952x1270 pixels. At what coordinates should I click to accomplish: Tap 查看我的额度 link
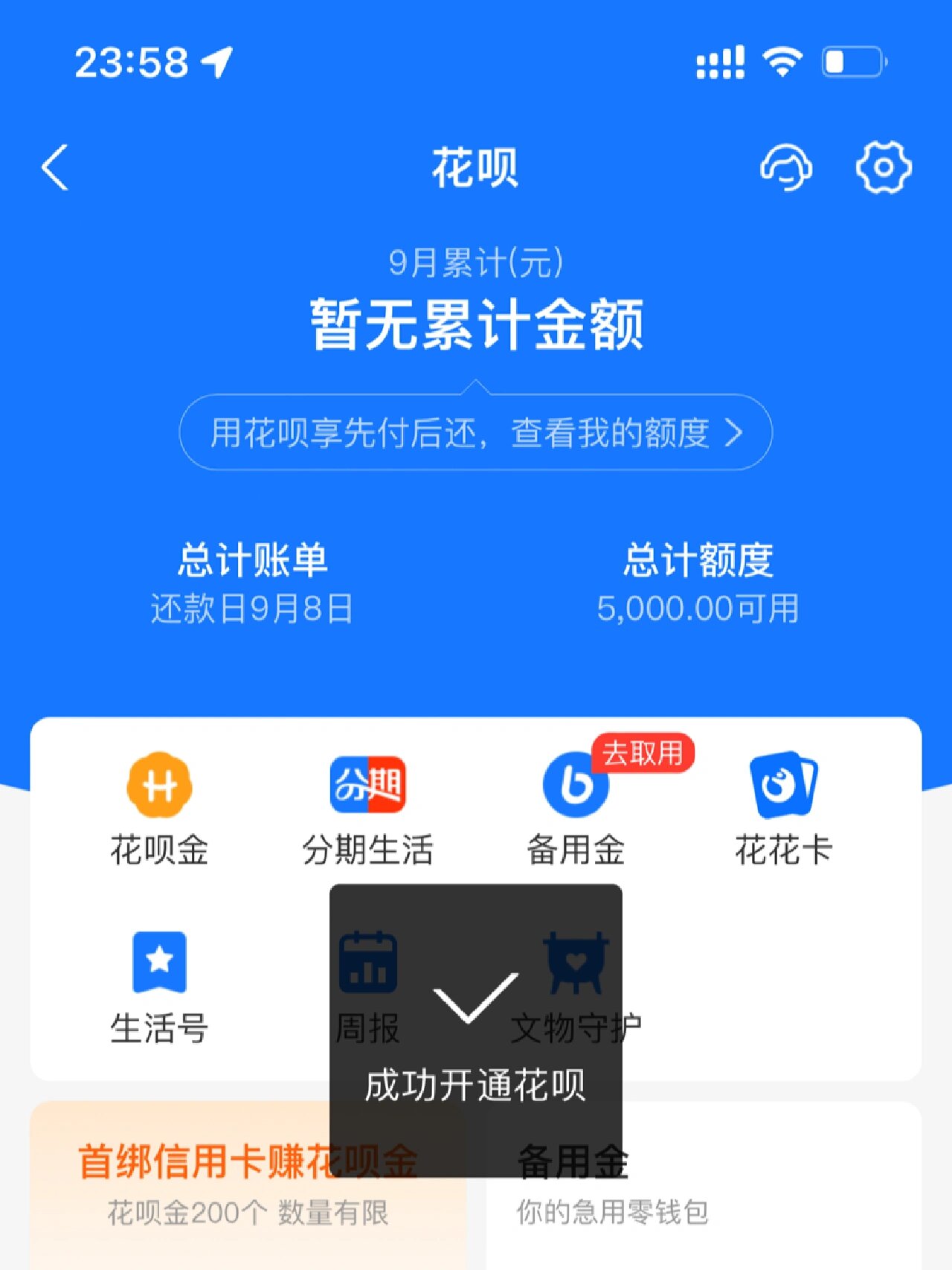point(476,432)
